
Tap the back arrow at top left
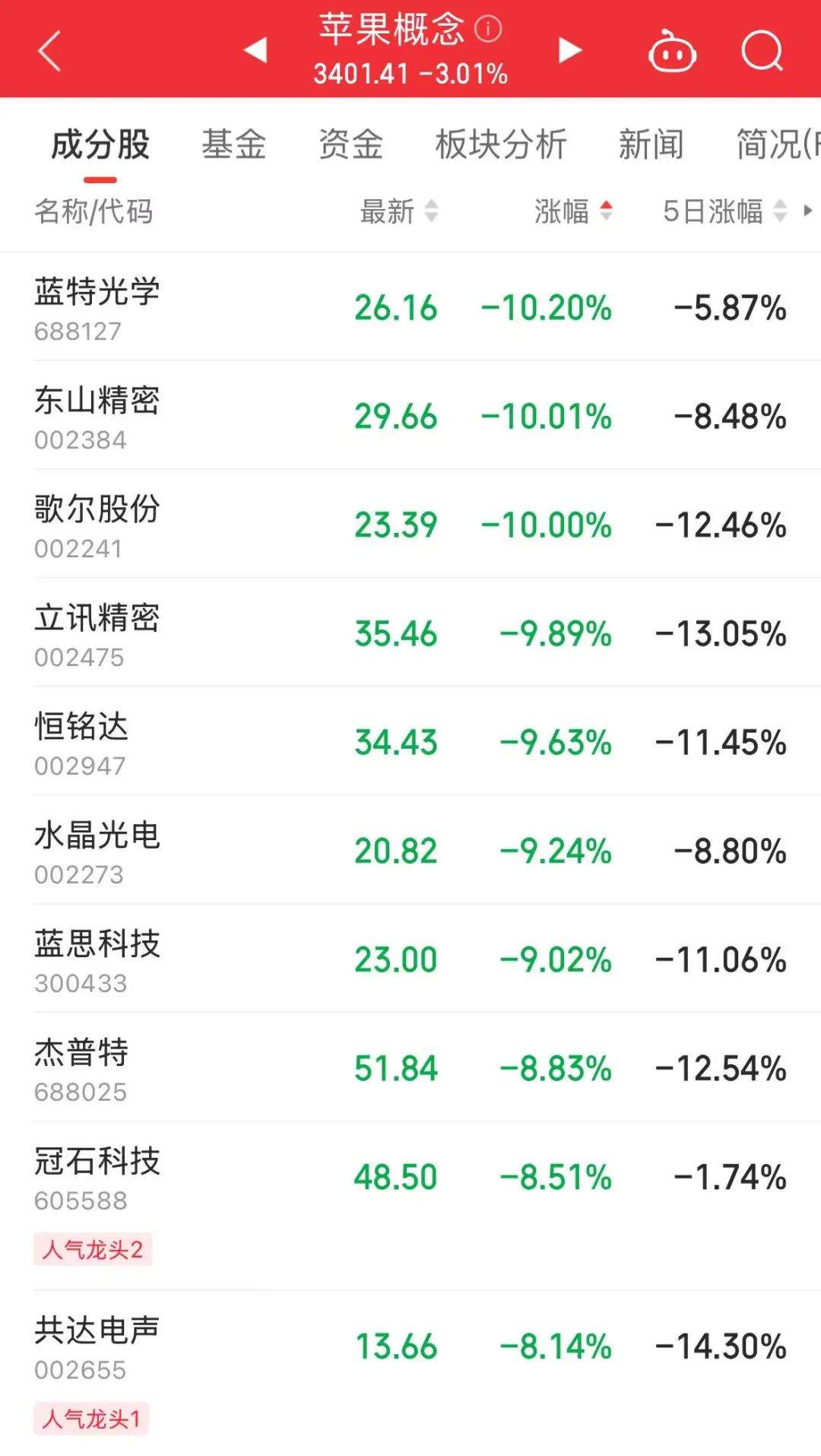49,52
